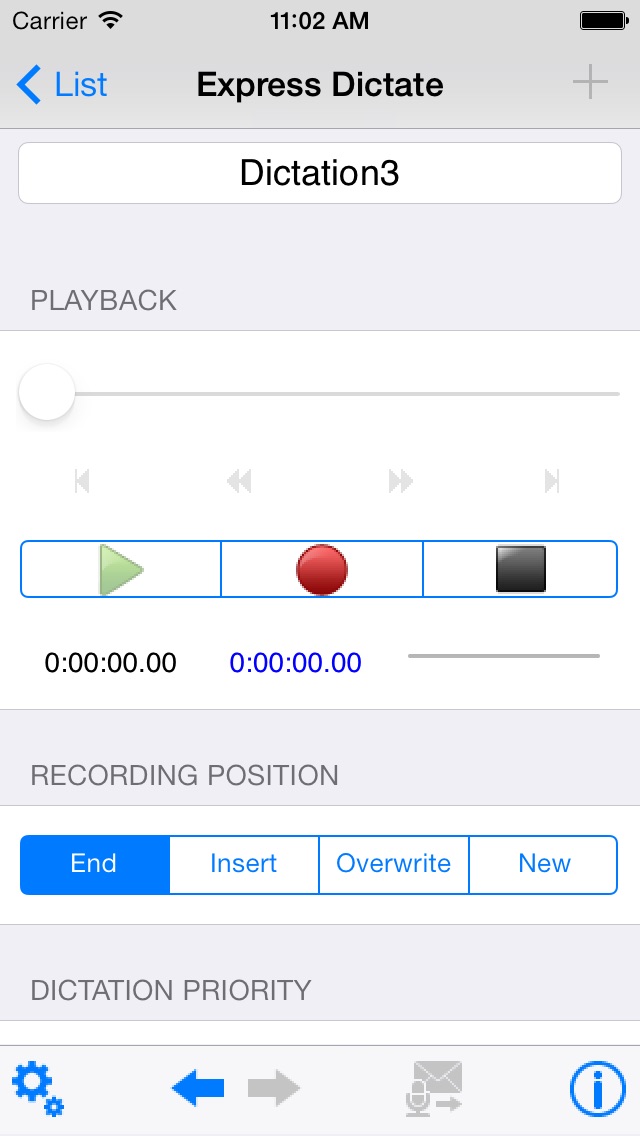
Task: Go back to the List
Action: 62,85
